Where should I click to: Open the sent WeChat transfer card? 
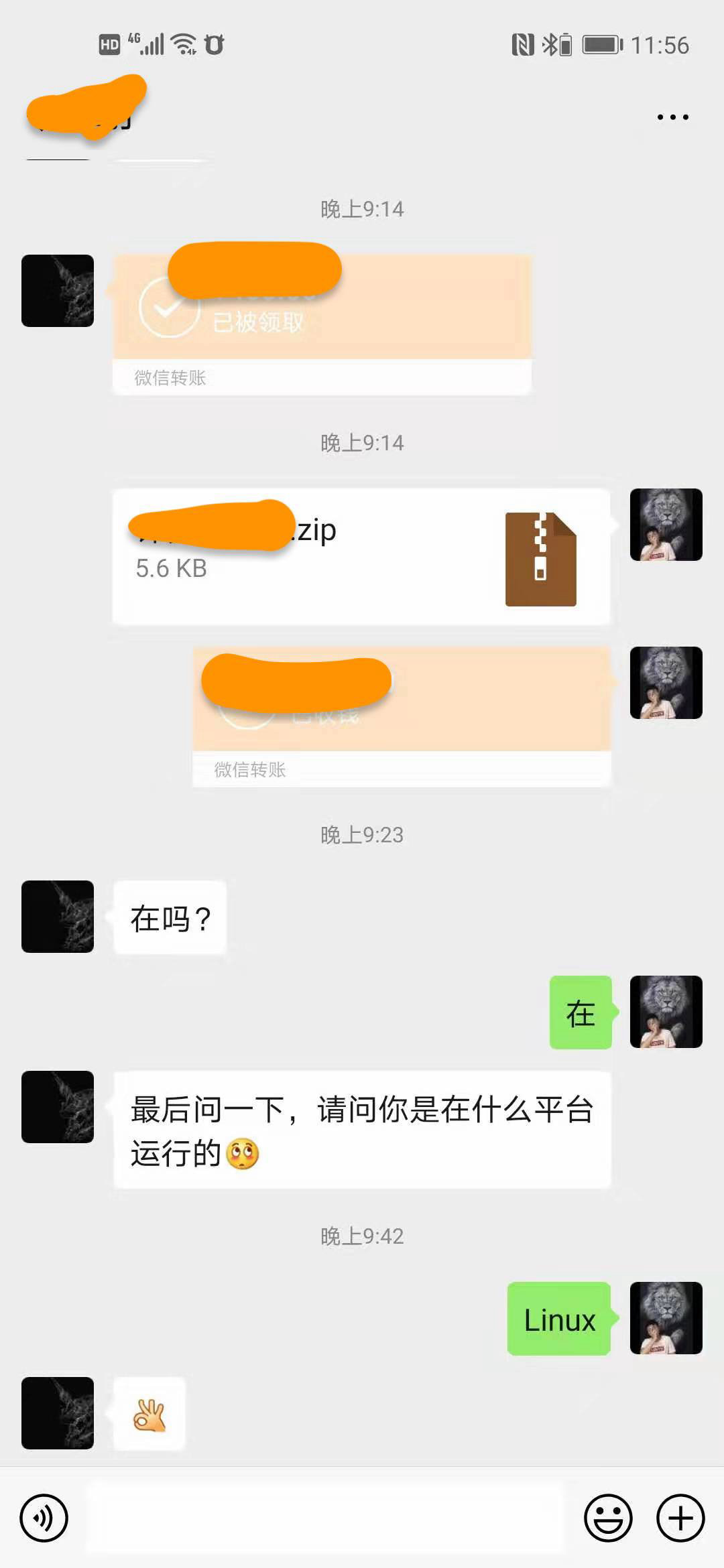[402, 714]
